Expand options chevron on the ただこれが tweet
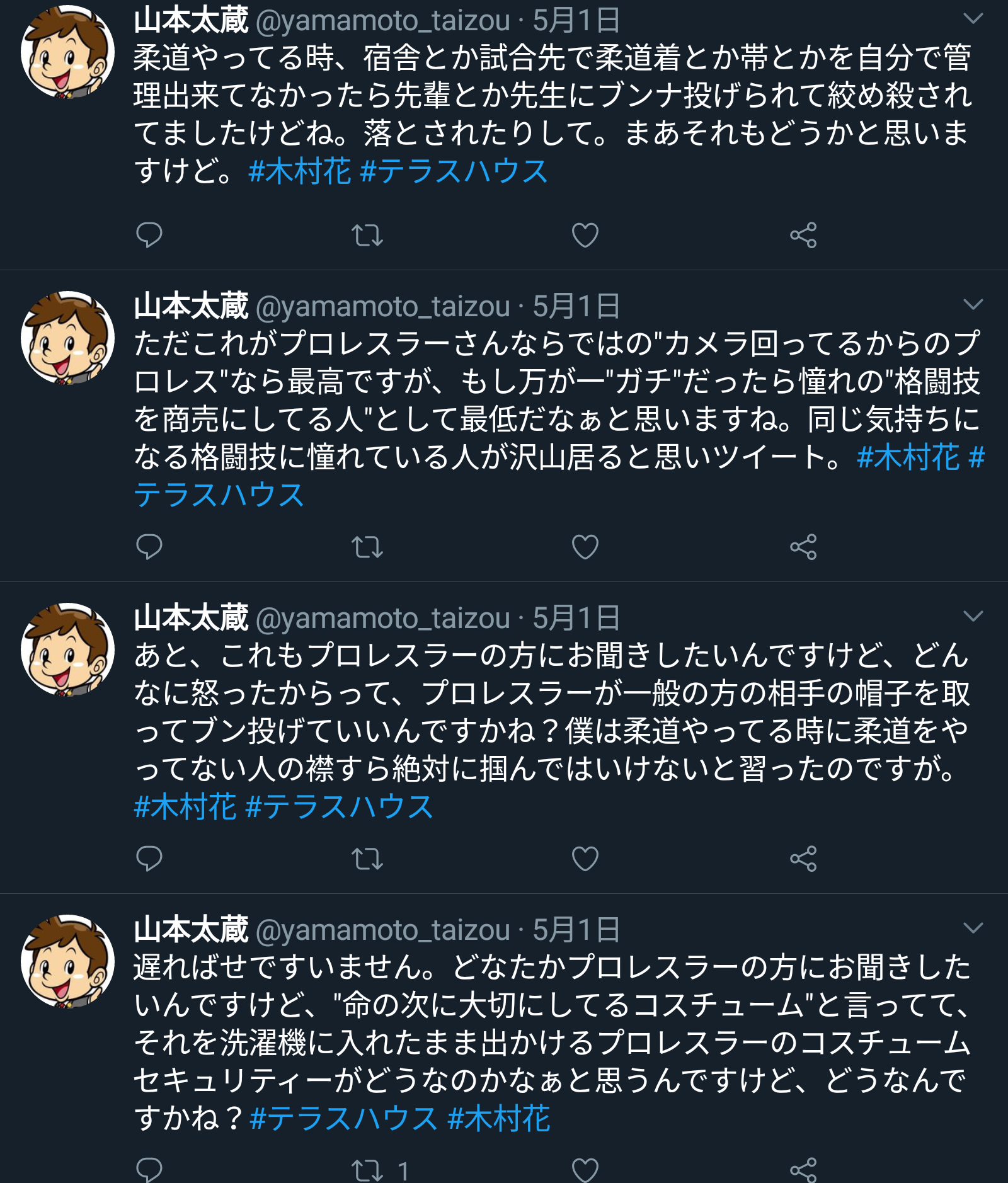Screen dimensions: 1008x1183 [x=973, y=305]
